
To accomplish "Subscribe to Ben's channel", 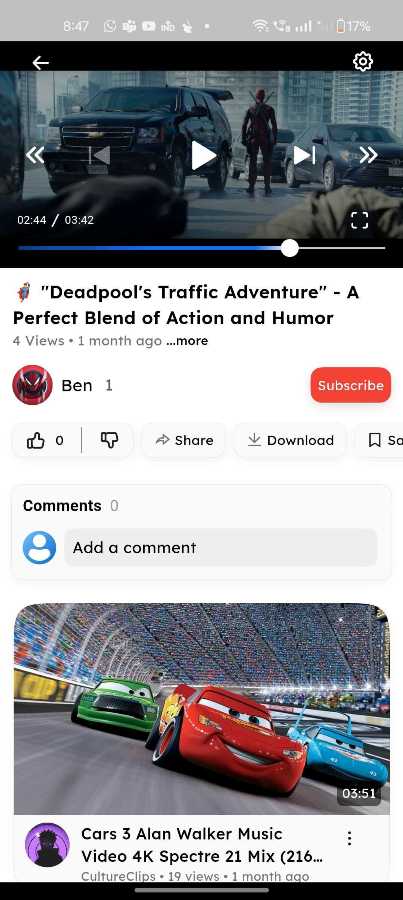I will 351,385.
